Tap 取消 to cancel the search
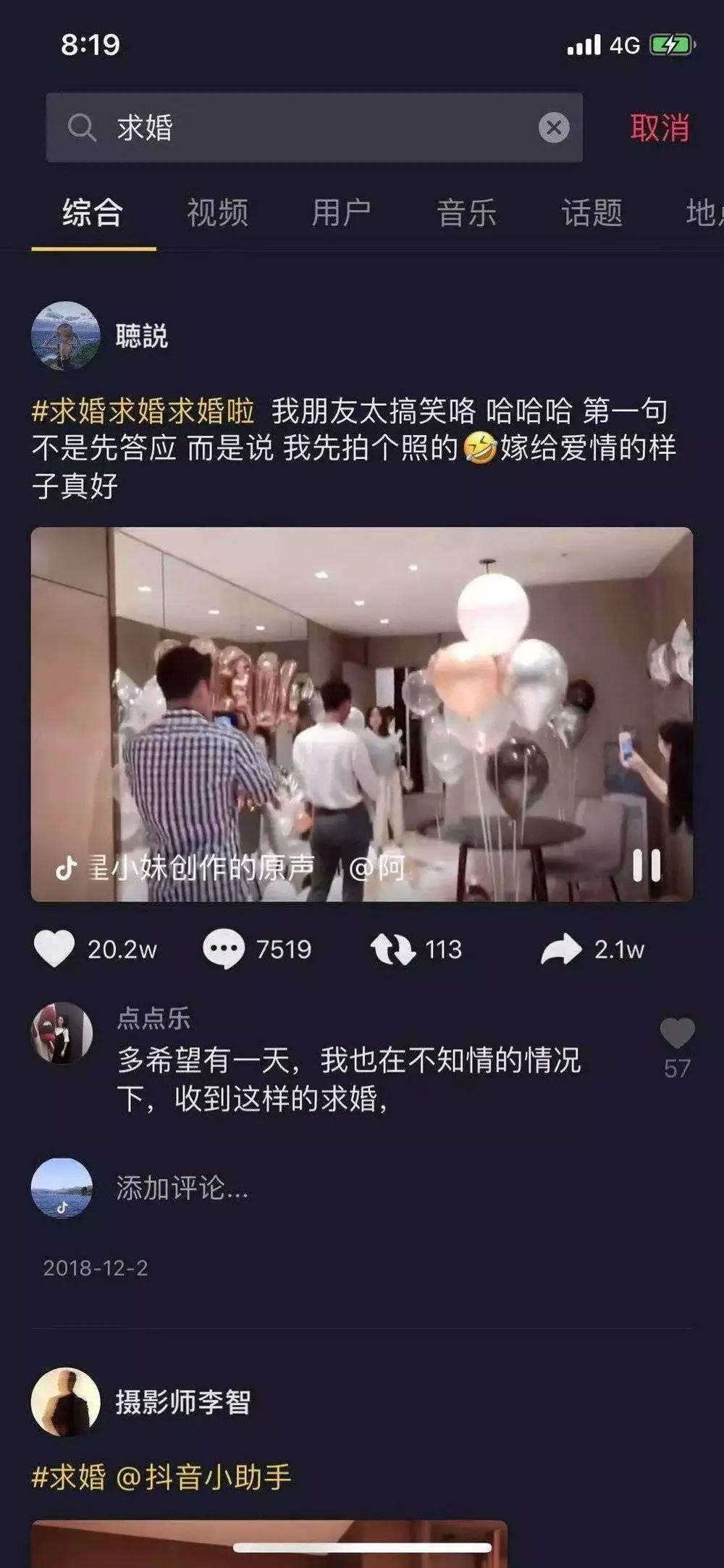The width and height of the screenshot is (724, 1568). pyautogui.click(x=659, y=128)
